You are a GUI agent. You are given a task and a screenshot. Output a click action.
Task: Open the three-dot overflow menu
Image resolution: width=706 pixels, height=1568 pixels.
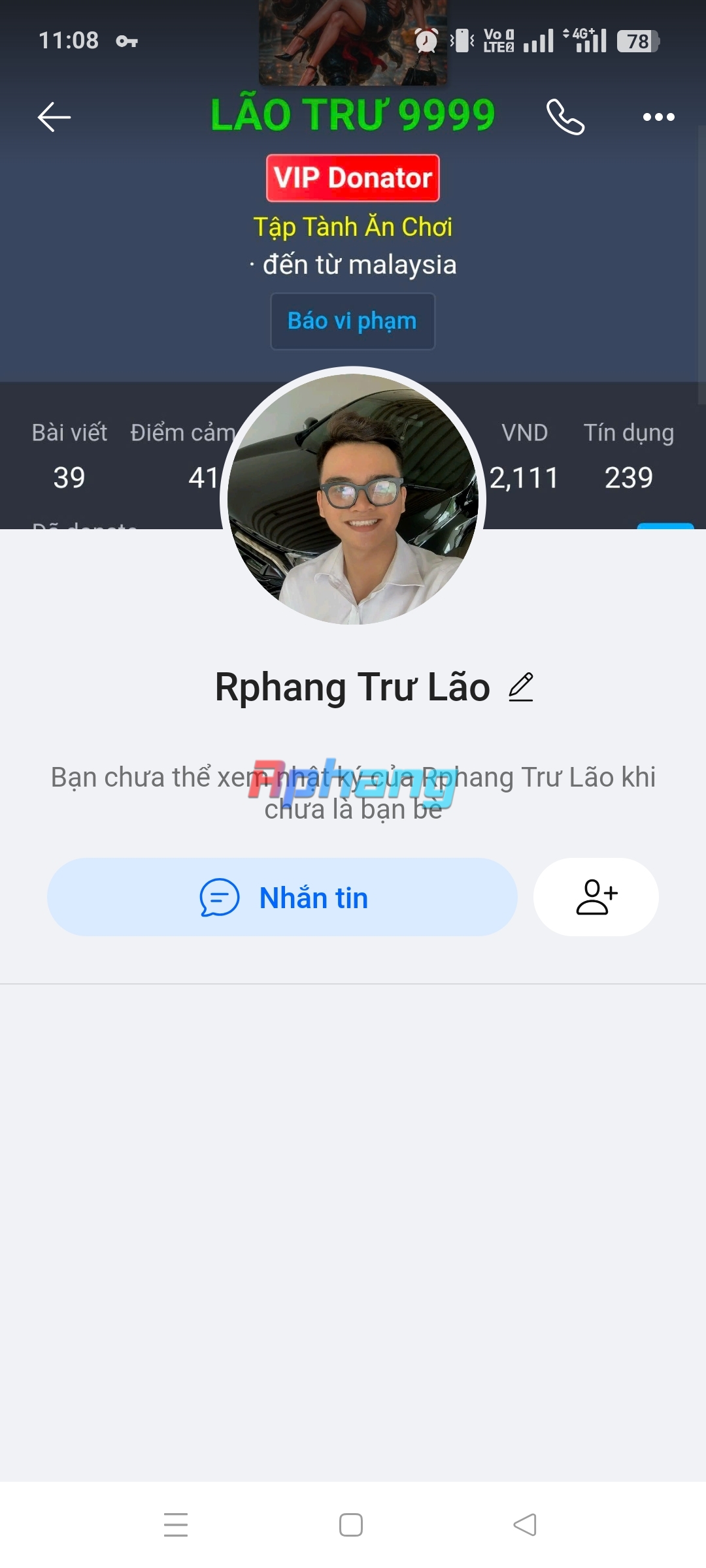coord(658,118)
